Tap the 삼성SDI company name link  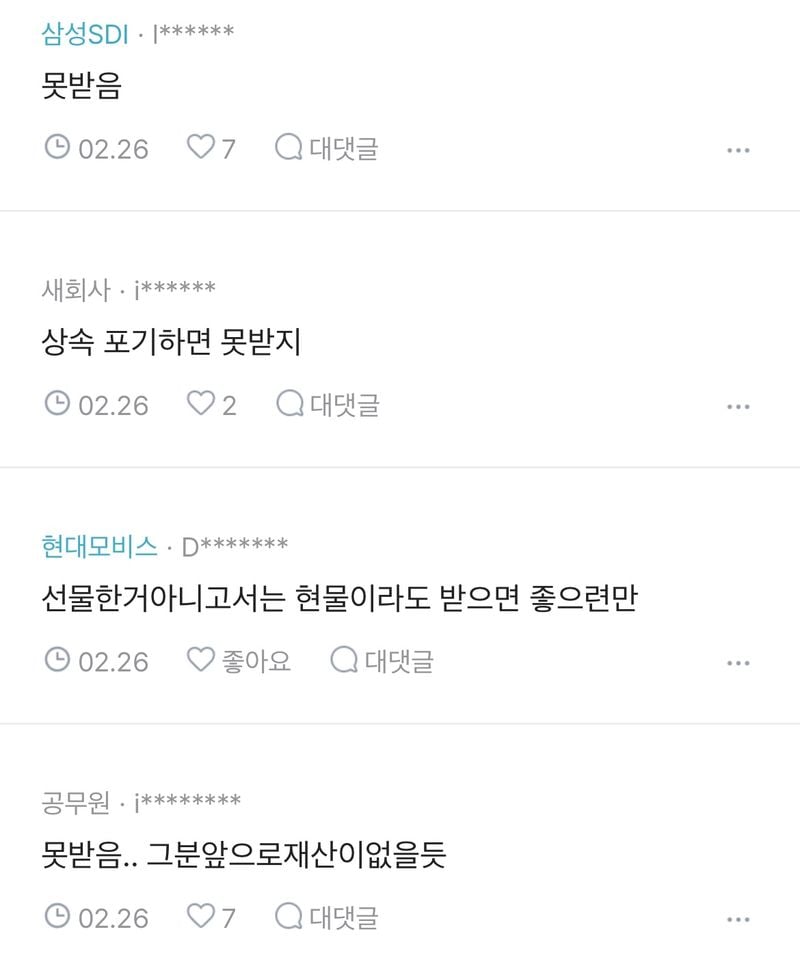click(86, 34)
